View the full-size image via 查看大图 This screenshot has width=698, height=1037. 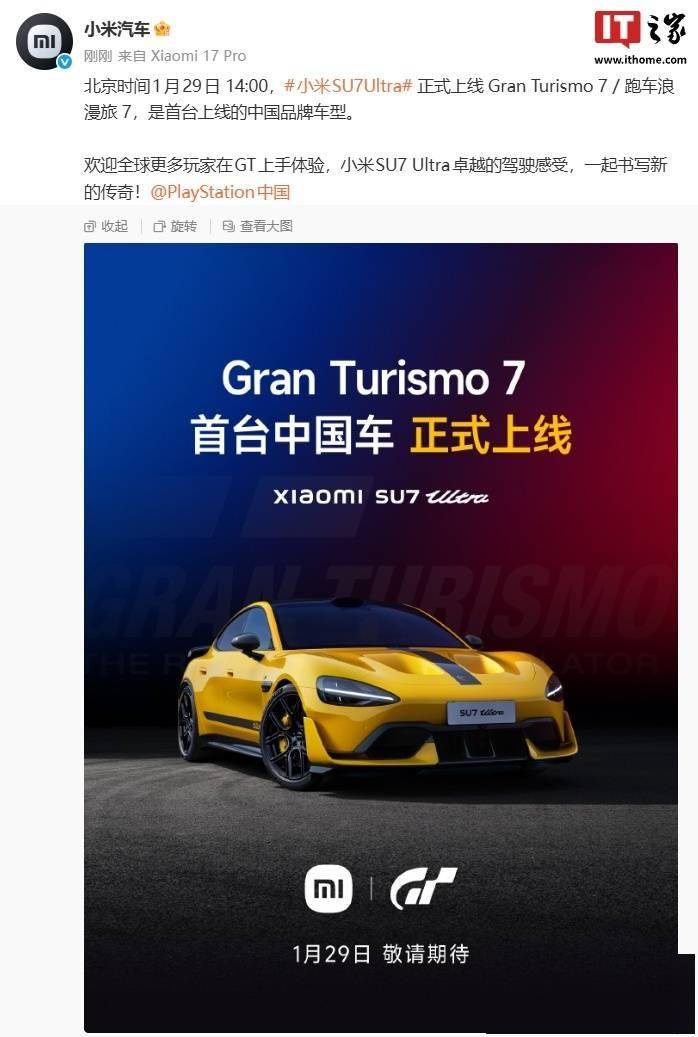[x=258, y=226]
